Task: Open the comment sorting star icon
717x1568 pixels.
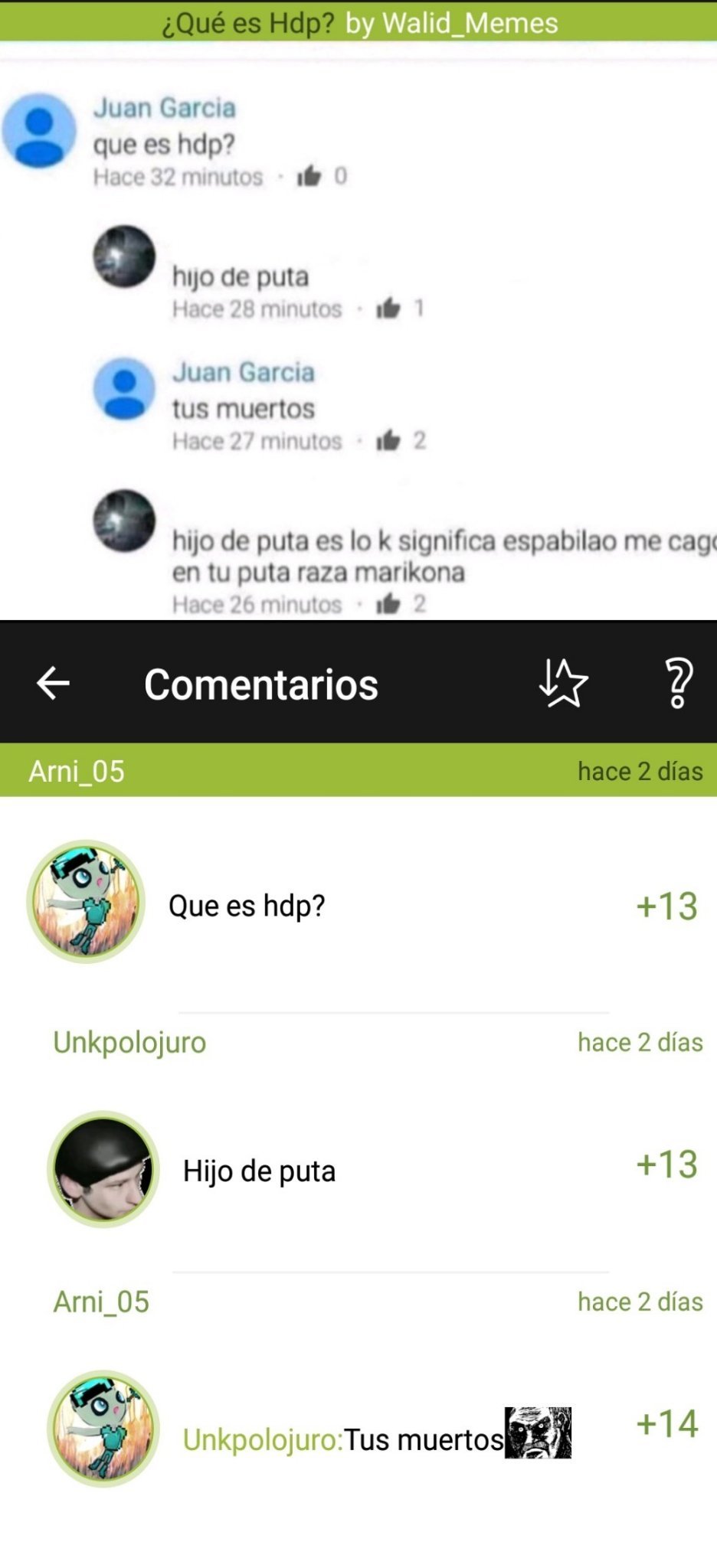Action: coord(564,684)
